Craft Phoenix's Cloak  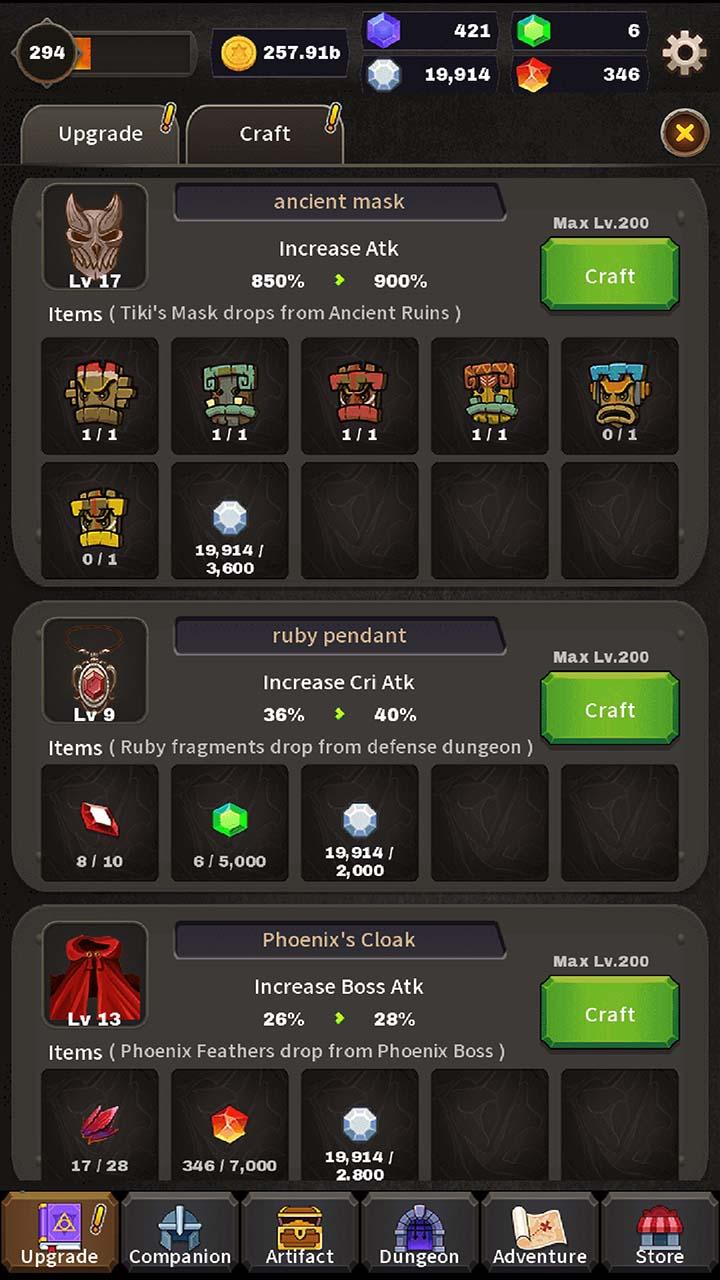tap(609, 1014)
